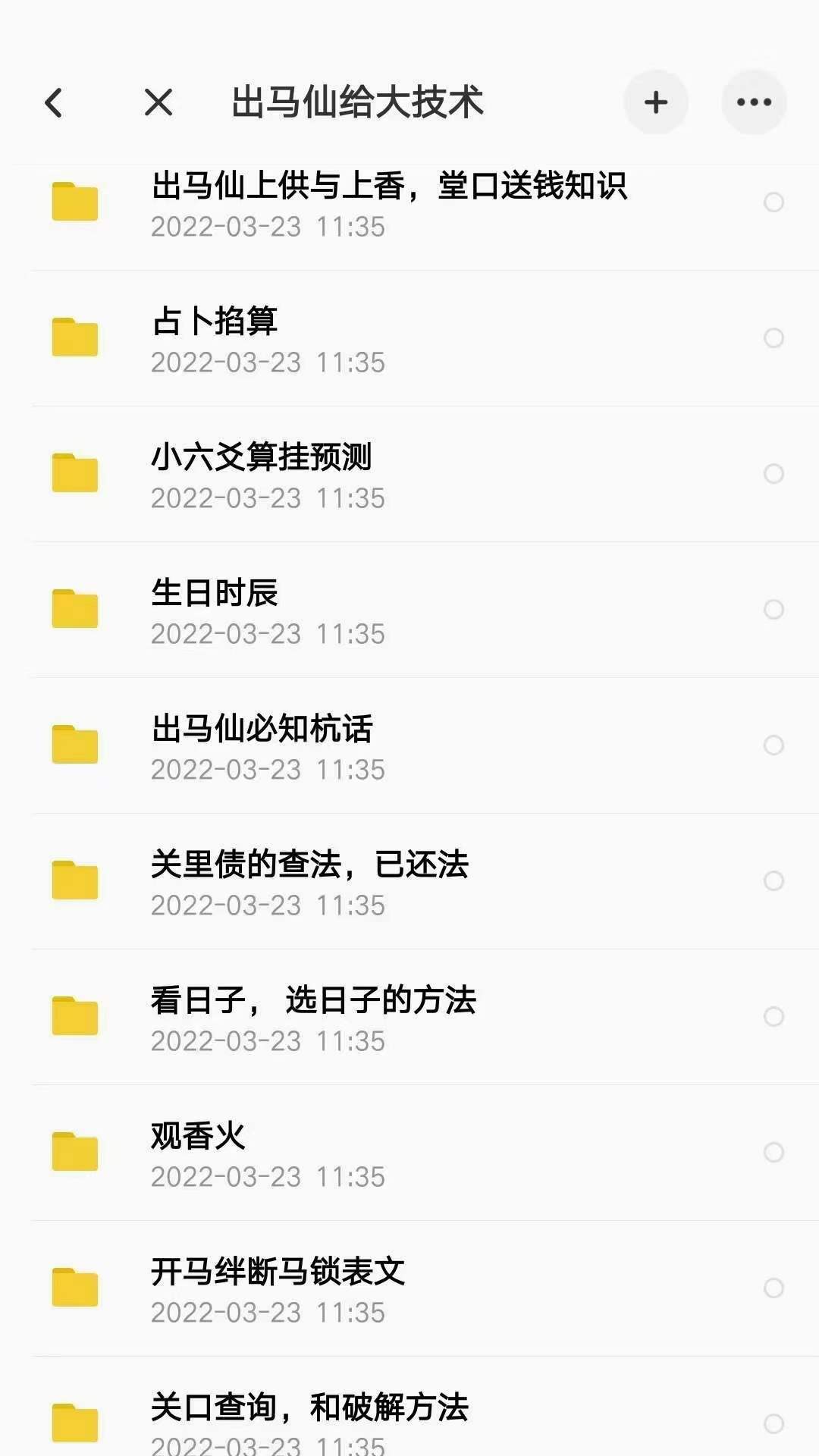Tap the 出马仙给大技术 title
This screenshot has width=819, height=1456.
[x=358, y=102]
